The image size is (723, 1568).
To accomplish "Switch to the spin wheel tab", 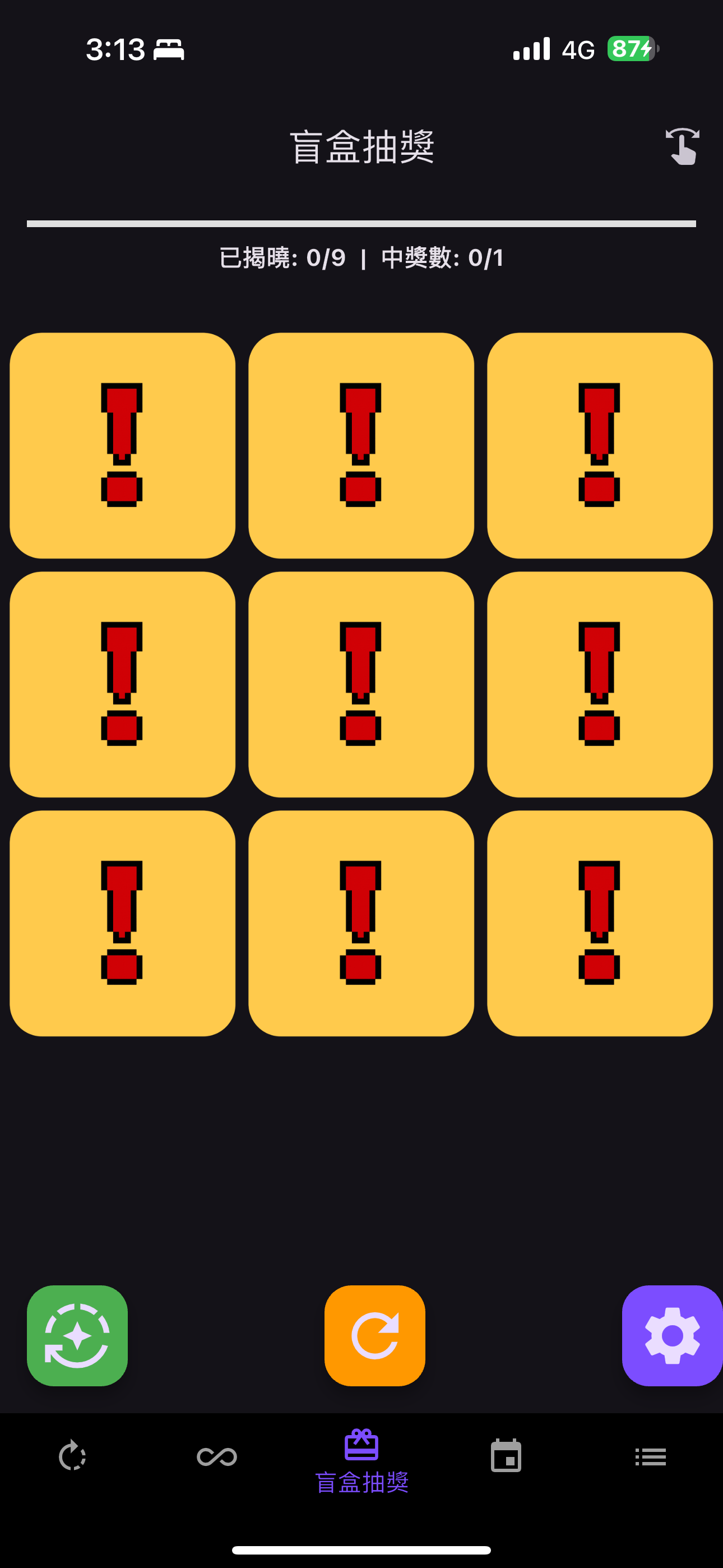I will (x=72, y=1457).
